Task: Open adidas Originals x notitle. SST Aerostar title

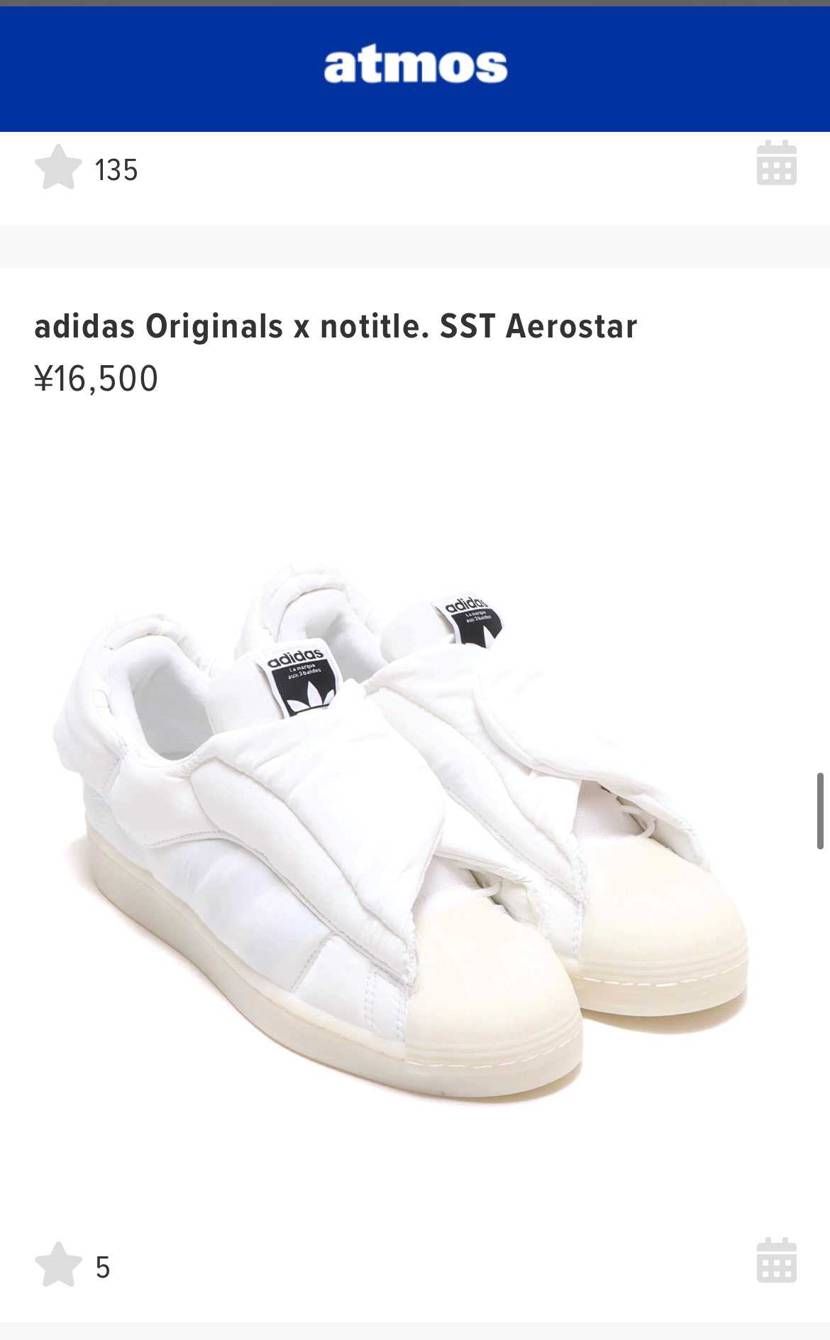Action: coord(335,326)
